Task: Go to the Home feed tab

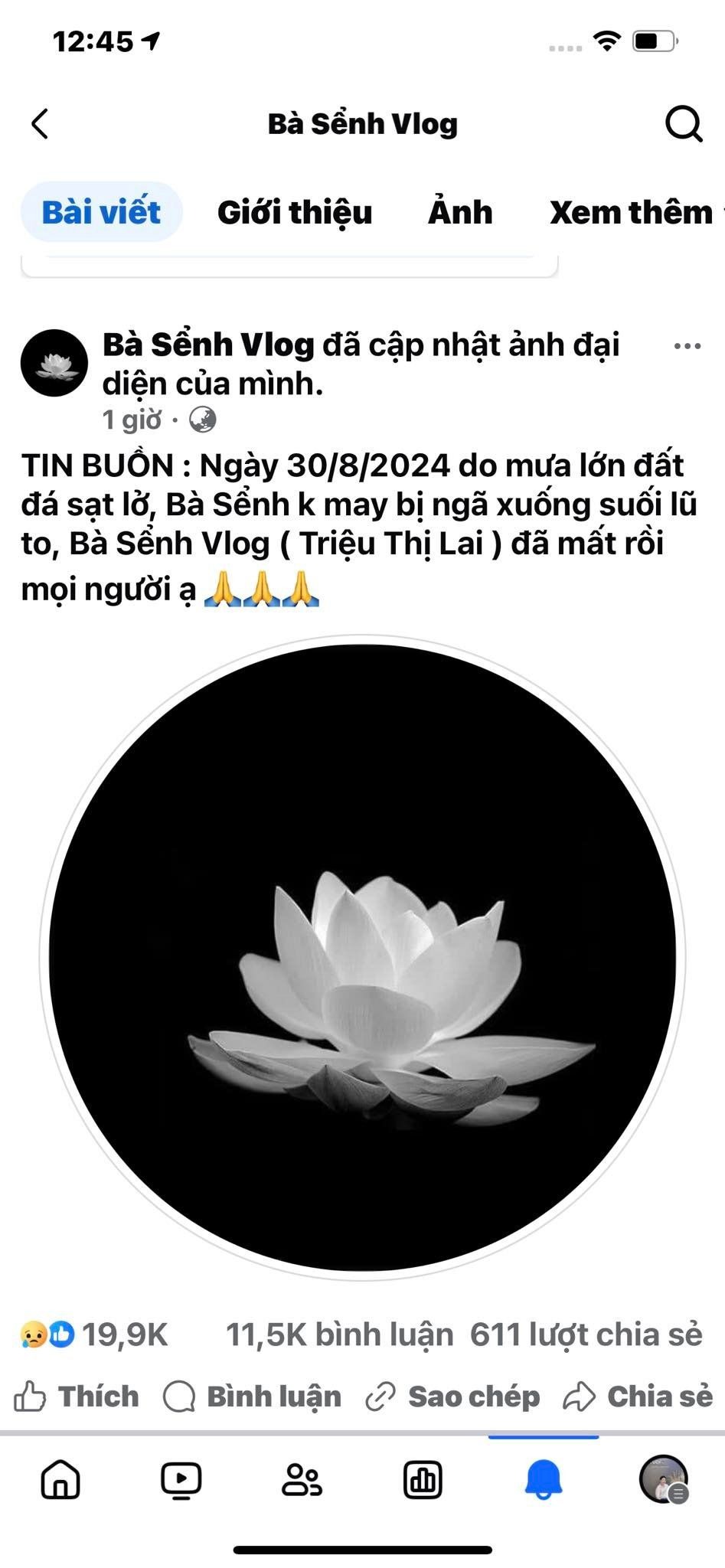Action: [x=60, y=1478]
